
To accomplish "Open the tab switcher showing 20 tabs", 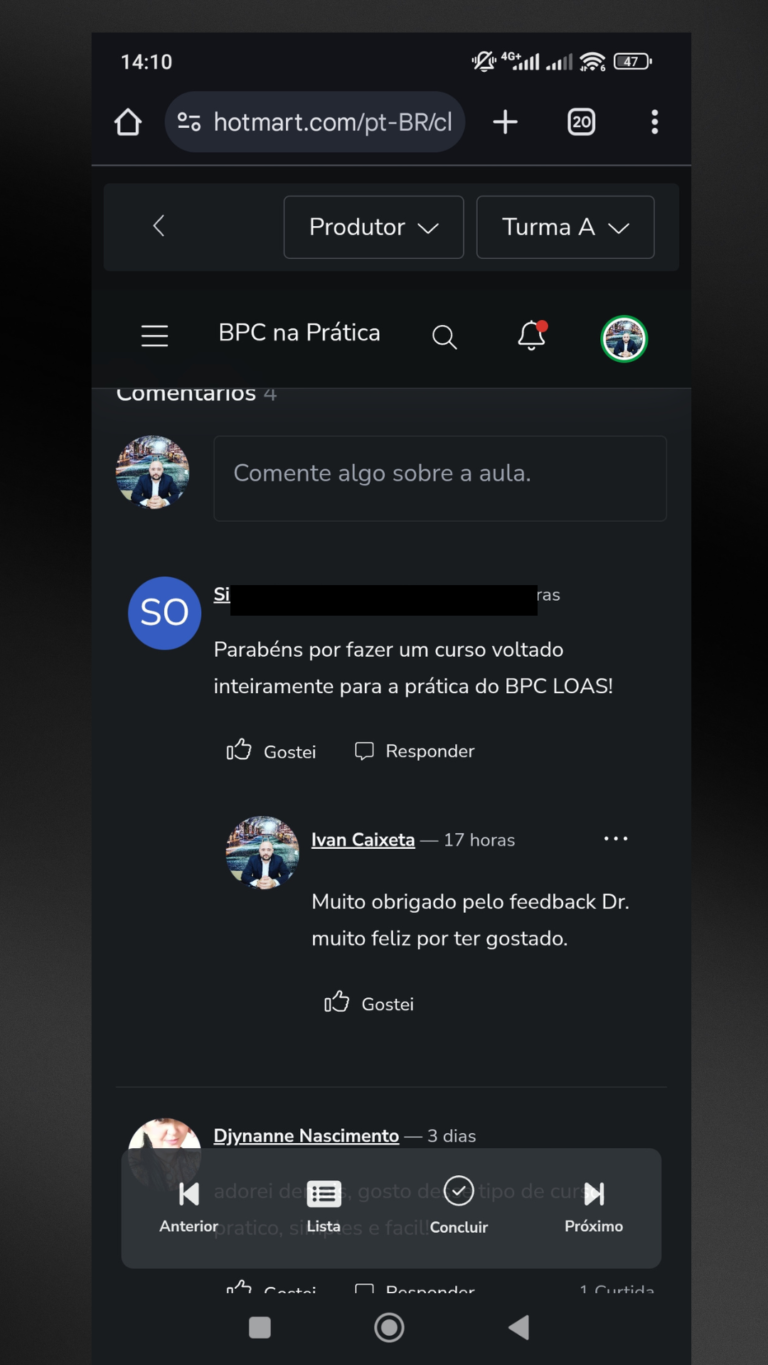I will [581, 123].
